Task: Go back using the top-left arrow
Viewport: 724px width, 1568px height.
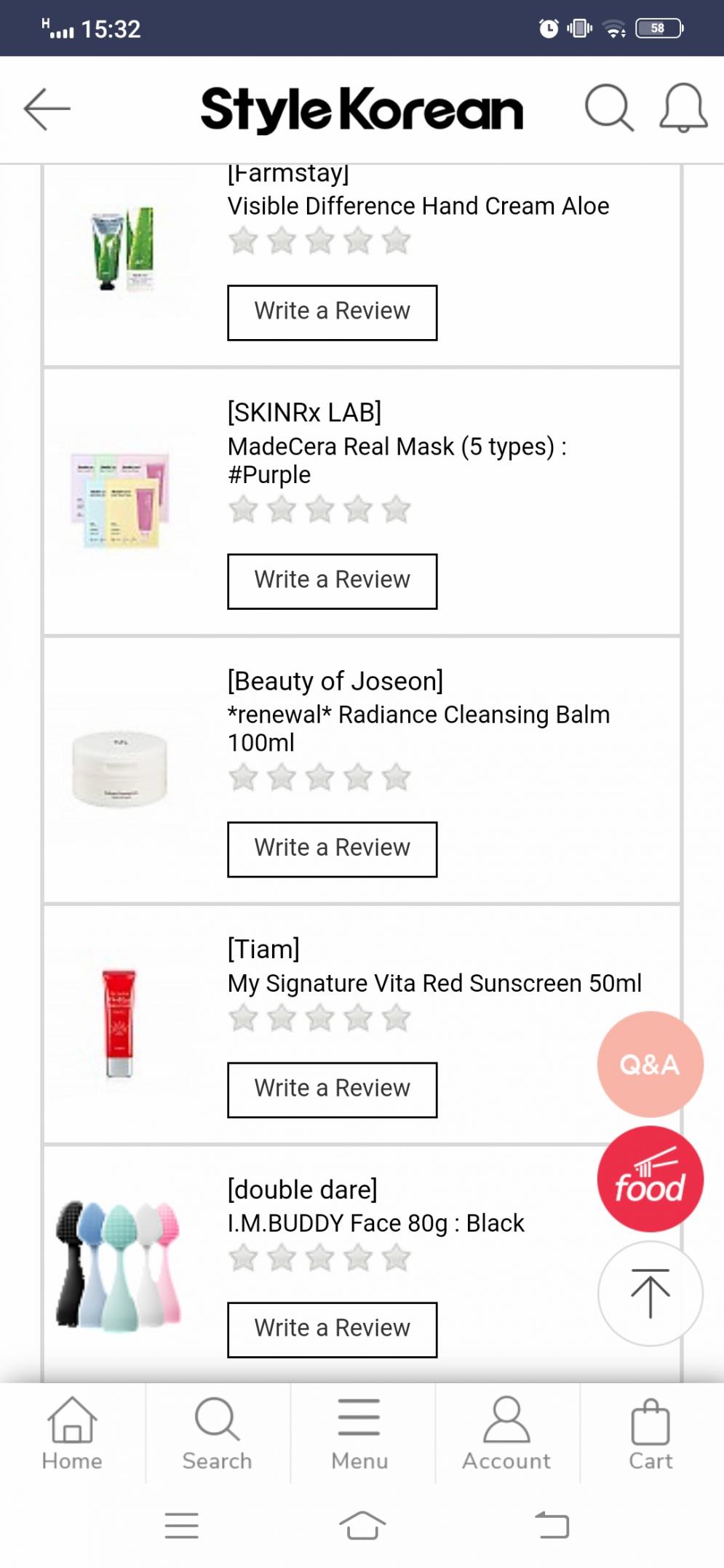Action: pyautogui.click(x=47, y=109)
